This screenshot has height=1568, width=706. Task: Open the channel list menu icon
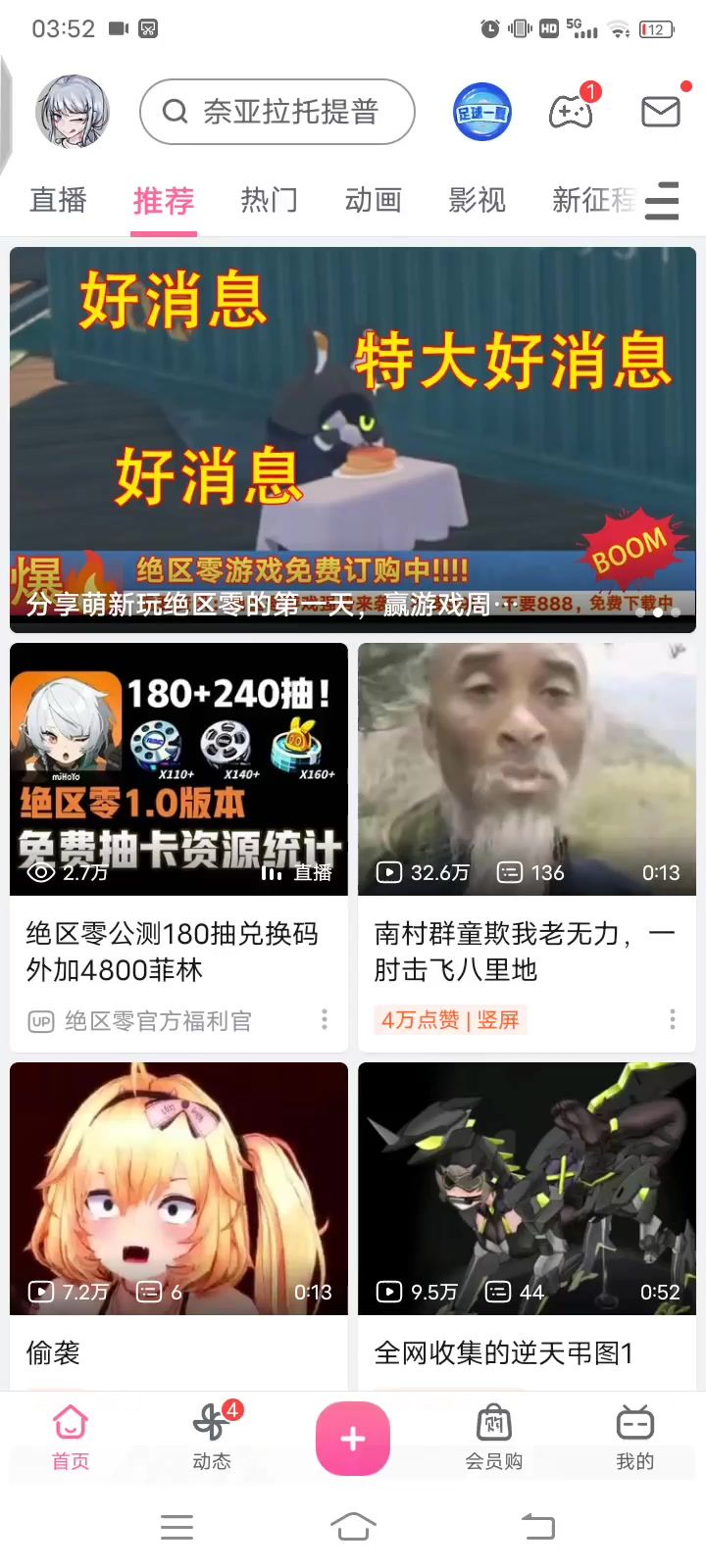point(663,200)
